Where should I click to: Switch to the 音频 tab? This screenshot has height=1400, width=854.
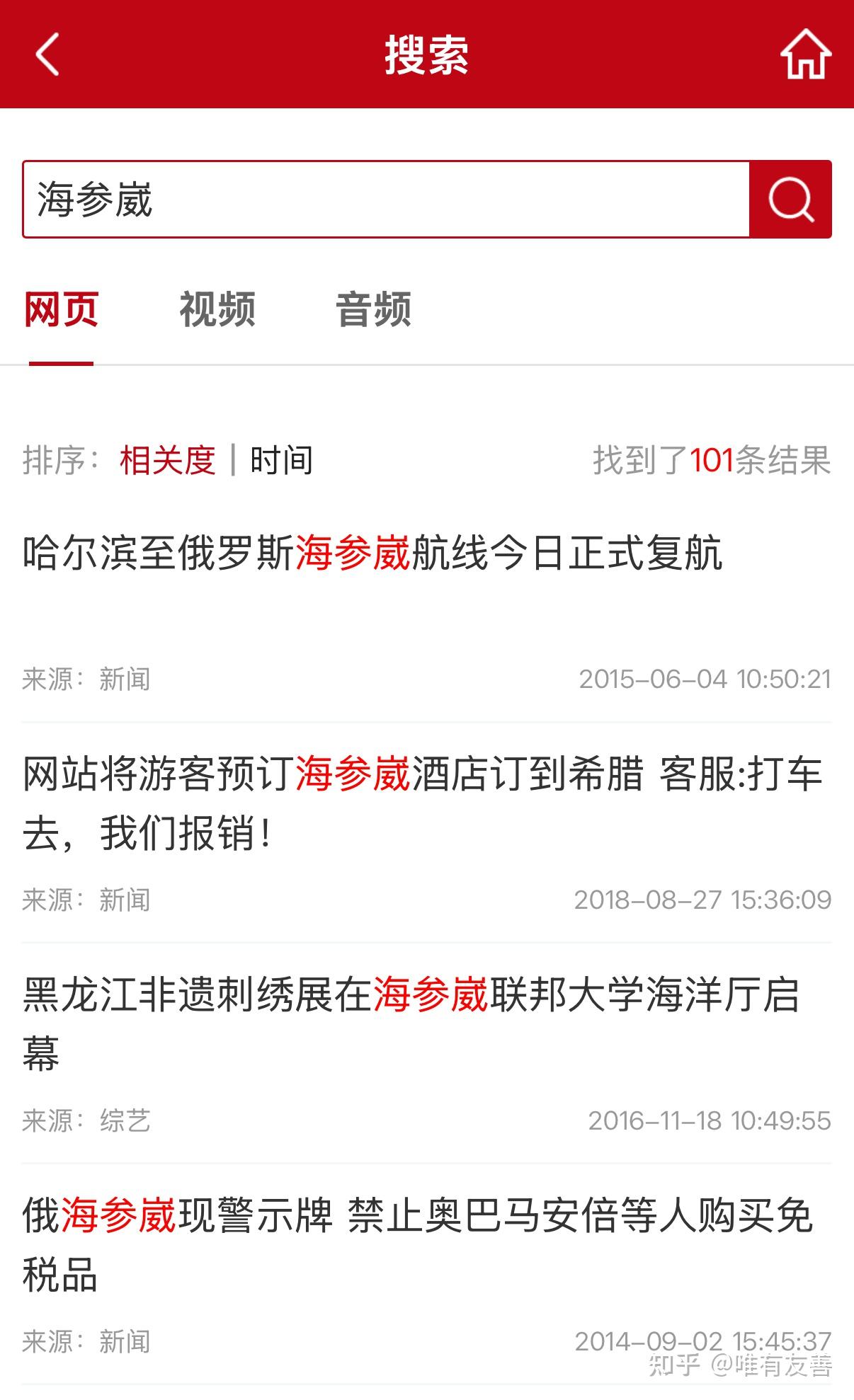tap(373, 310)
